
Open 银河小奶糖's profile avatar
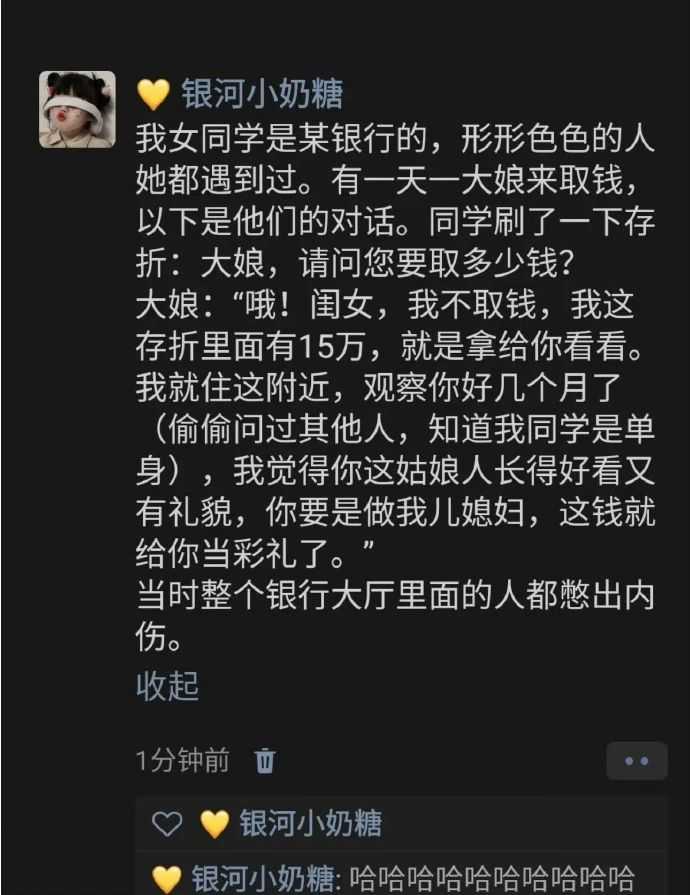point(77,110)
